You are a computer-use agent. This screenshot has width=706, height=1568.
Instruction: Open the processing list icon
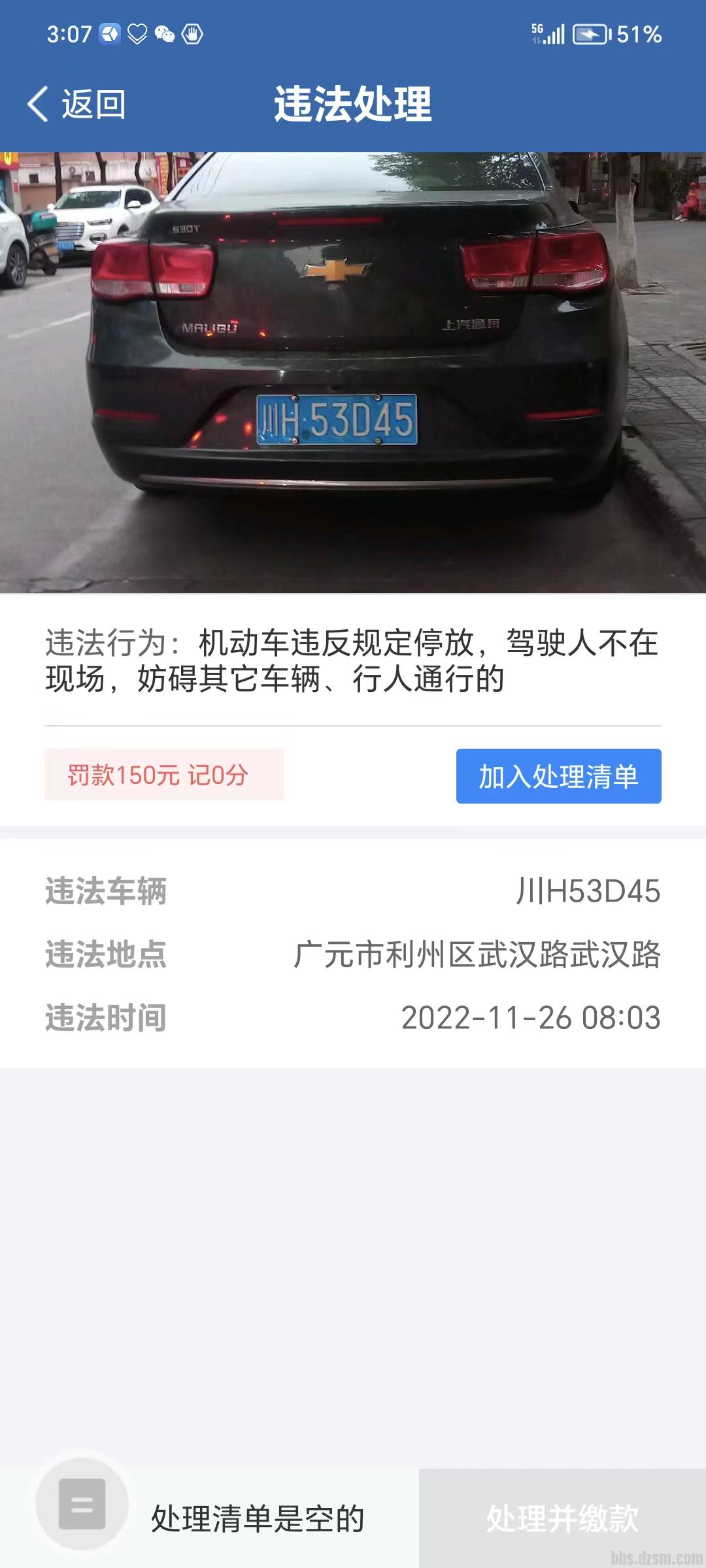[82, 1504]
